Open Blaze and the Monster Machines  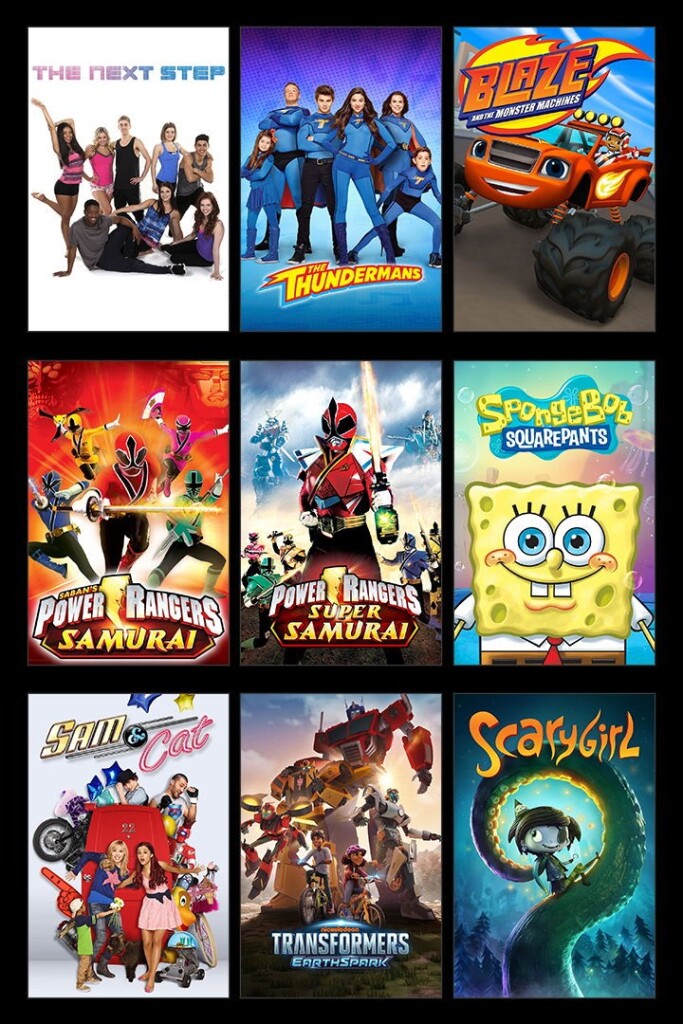[554, 179]
